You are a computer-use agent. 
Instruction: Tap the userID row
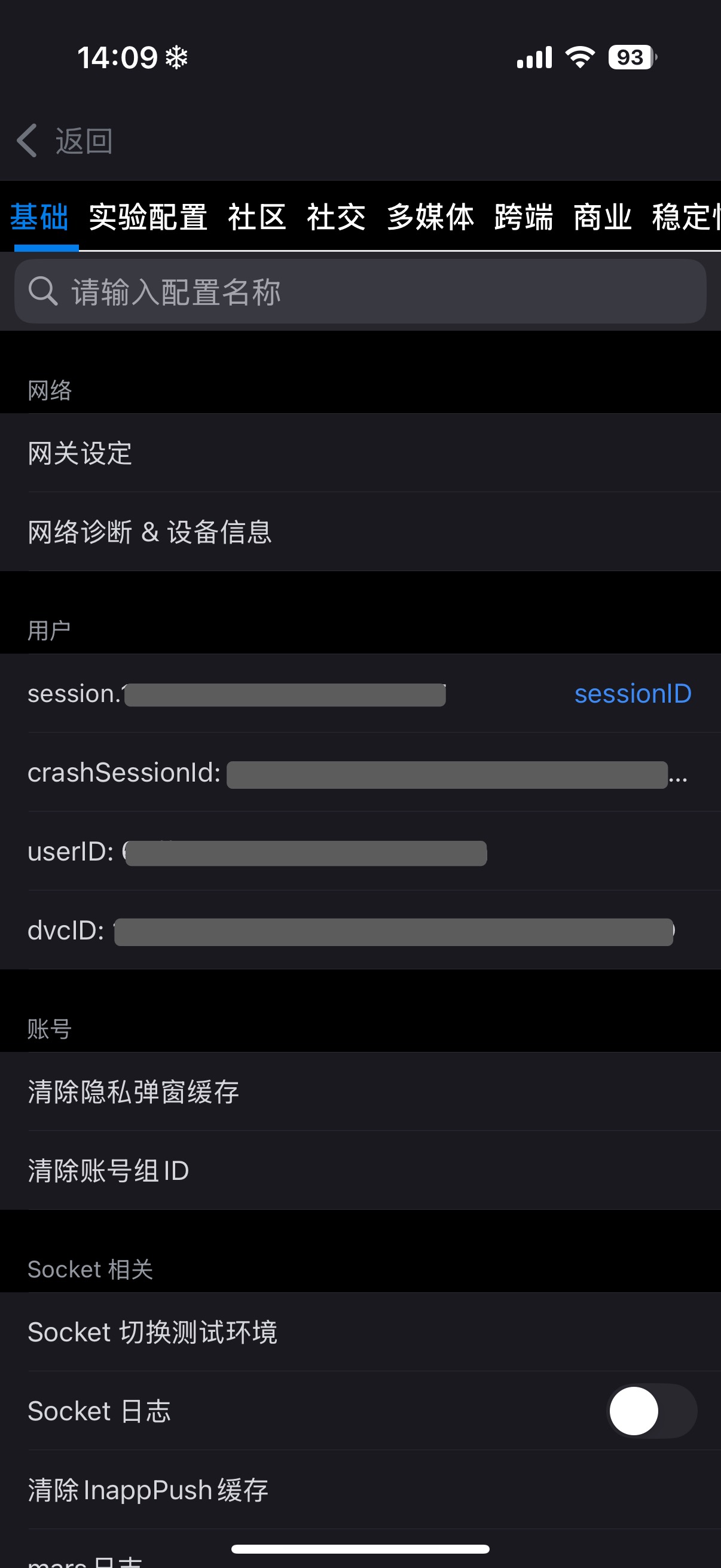[x=360, y=852]
